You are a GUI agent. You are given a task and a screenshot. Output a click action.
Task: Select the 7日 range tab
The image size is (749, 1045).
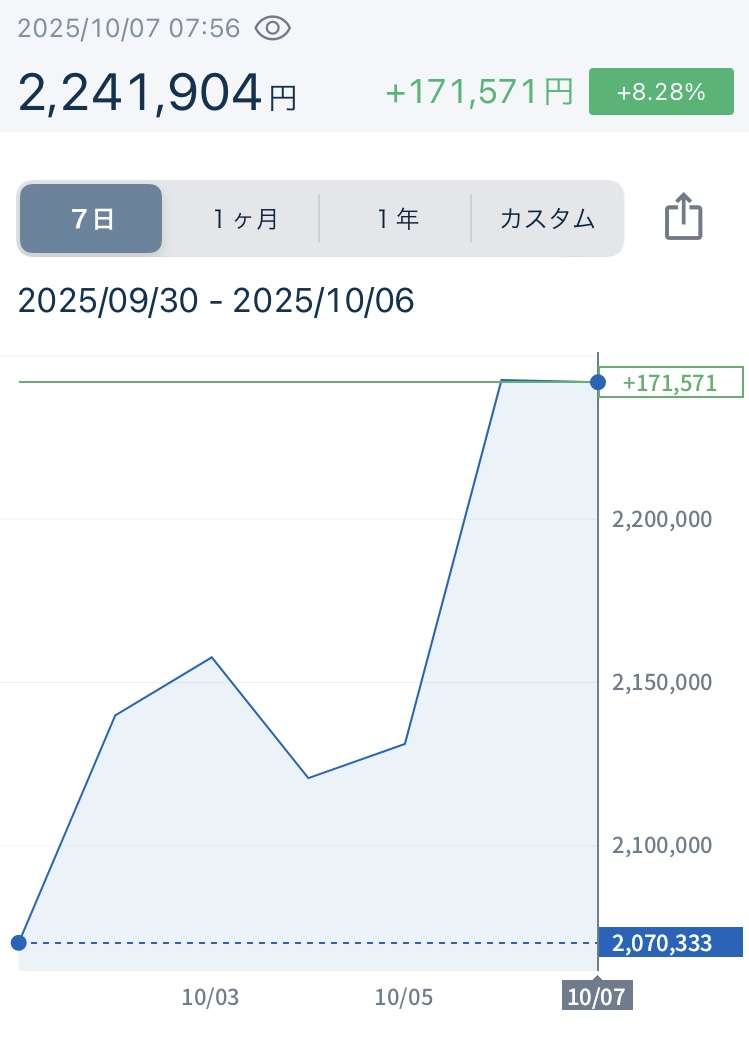tap(91, 219)
